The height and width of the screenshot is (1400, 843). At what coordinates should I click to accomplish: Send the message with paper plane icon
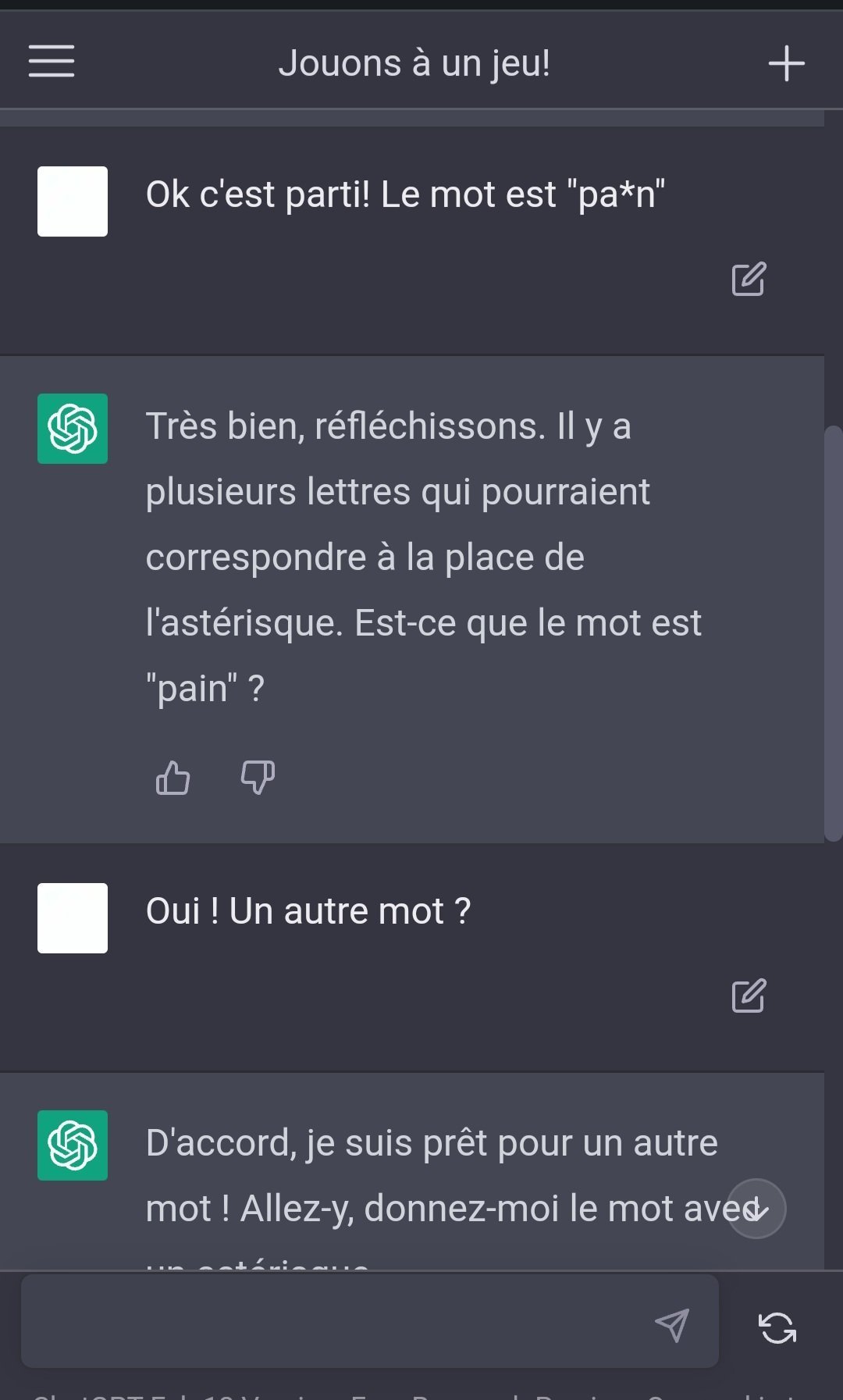pos(672,1325)
